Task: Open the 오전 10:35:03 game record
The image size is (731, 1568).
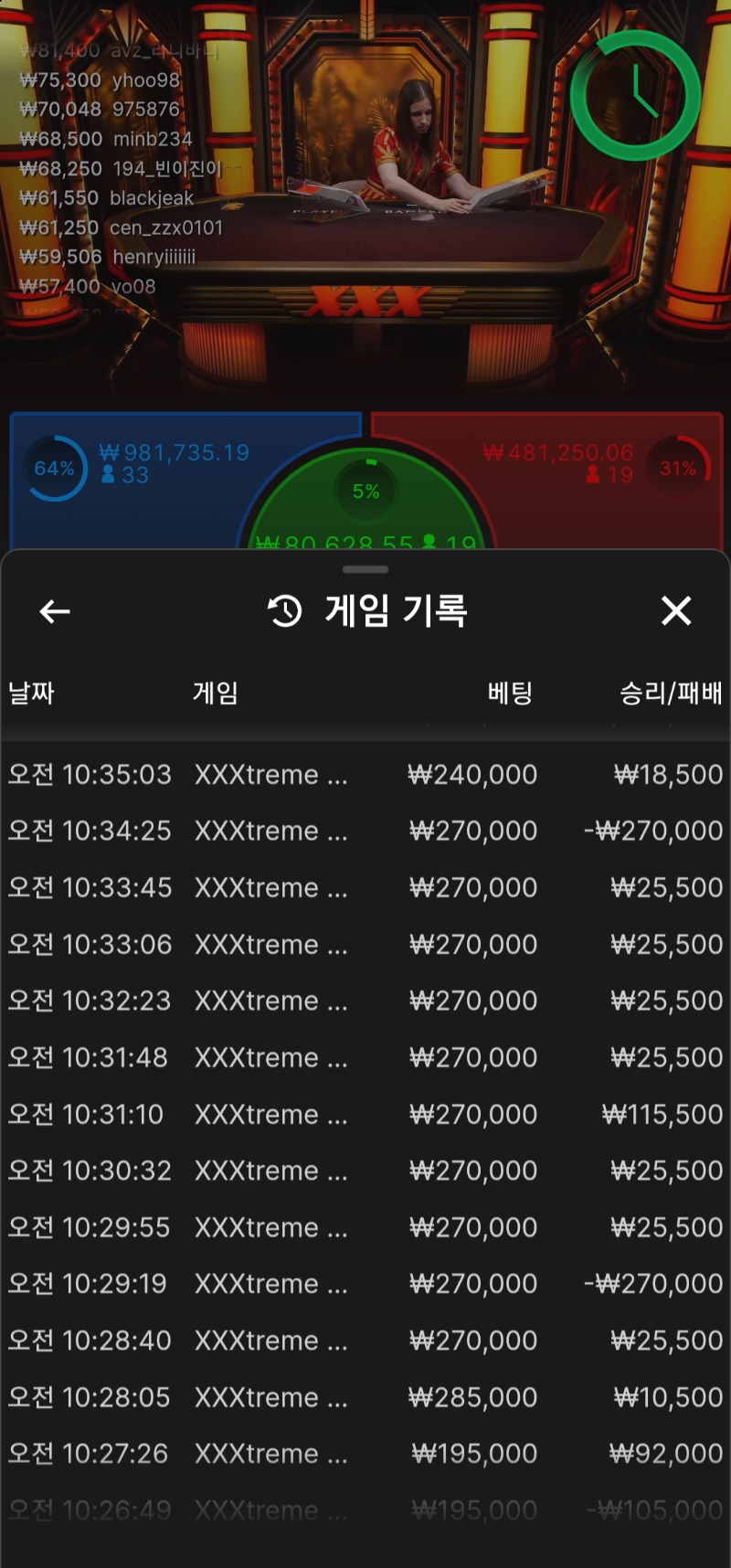Action: [365, 775]
